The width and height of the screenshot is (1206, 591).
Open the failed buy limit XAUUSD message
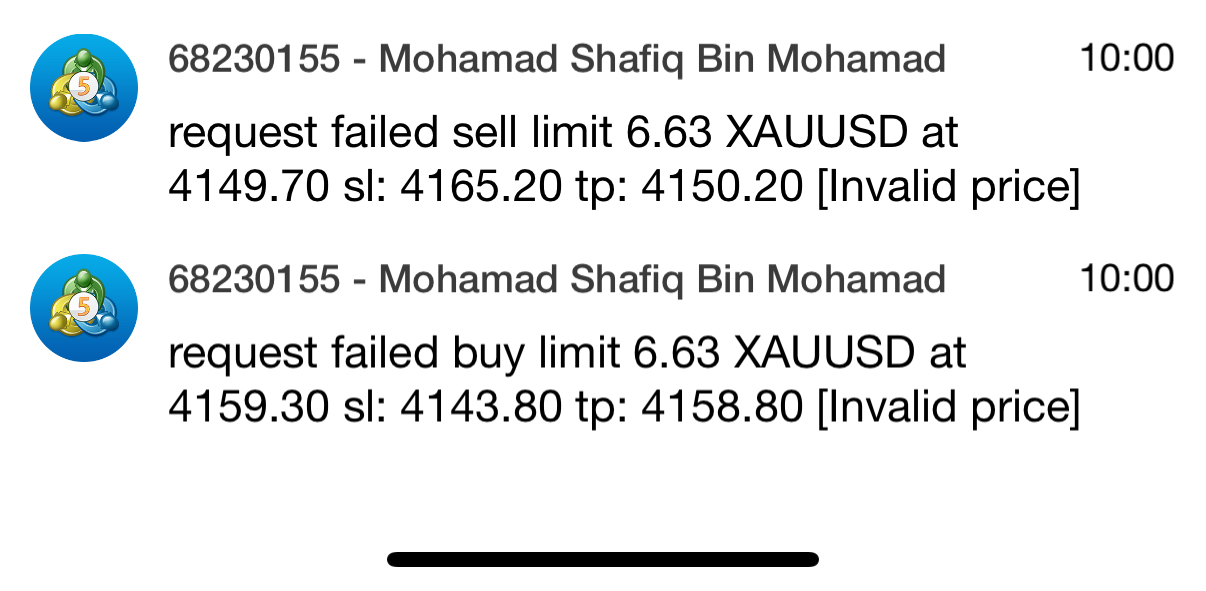(x=623, y=380)
